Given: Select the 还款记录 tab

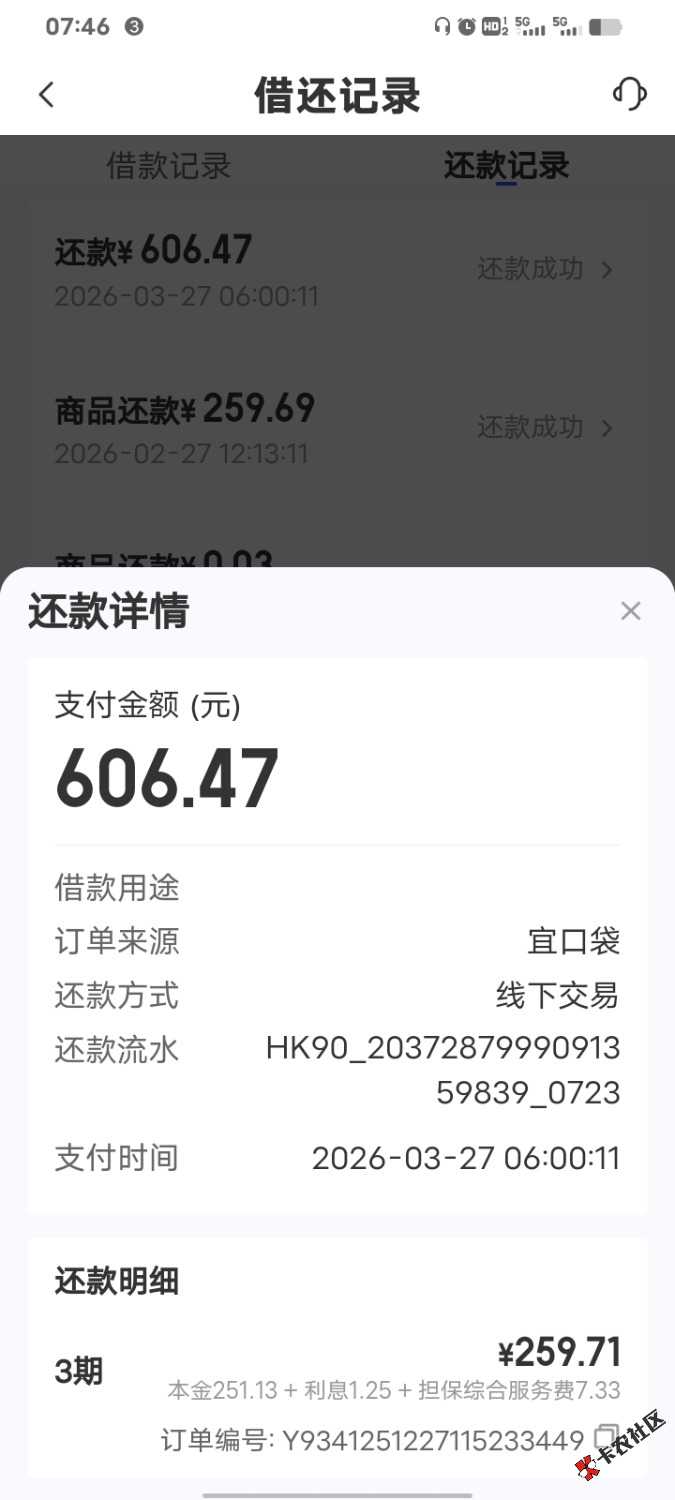Looking at the screenshot, I should 506,166.
